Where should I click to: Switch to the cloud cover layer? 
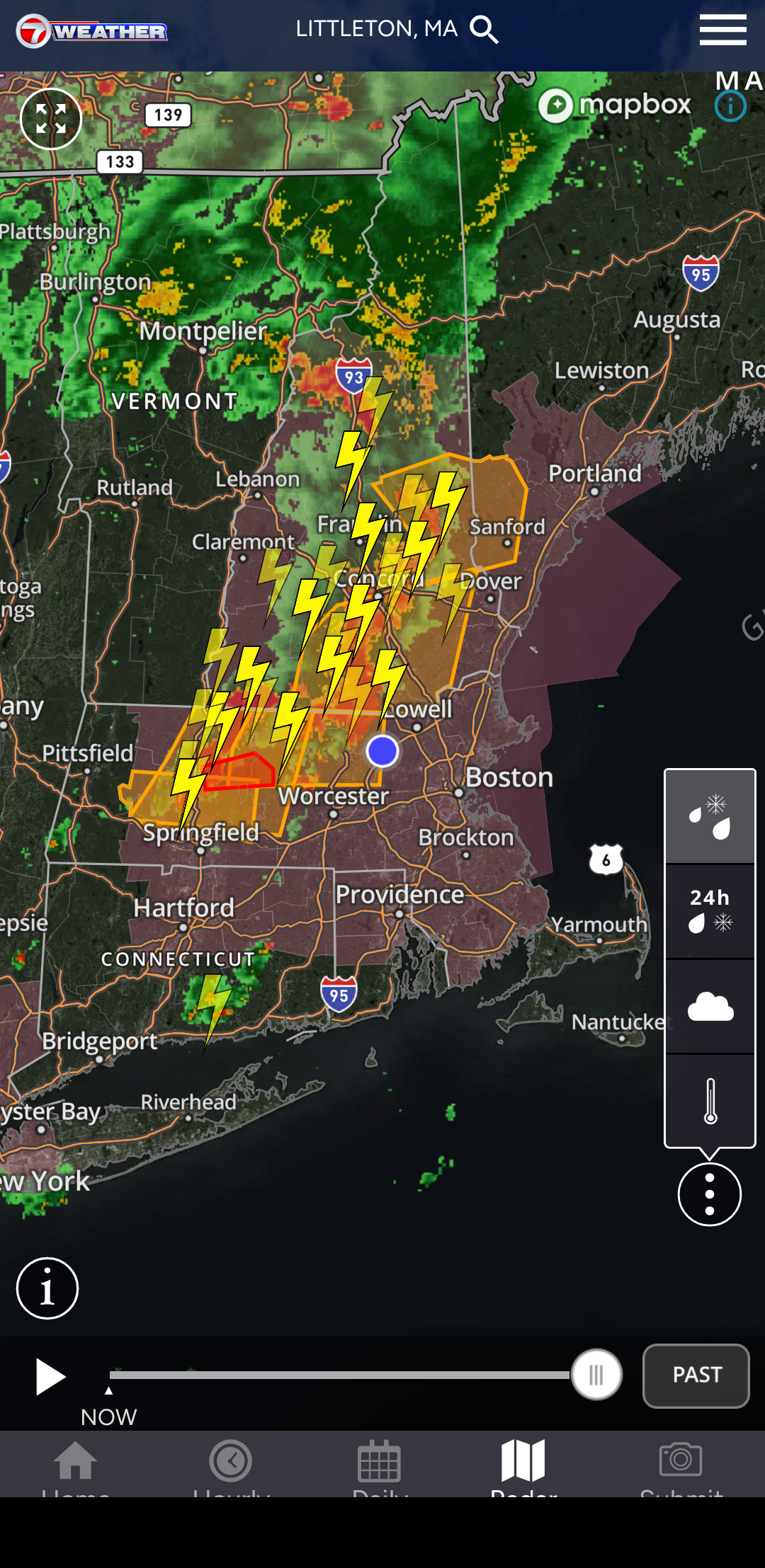click(709, 1006)
